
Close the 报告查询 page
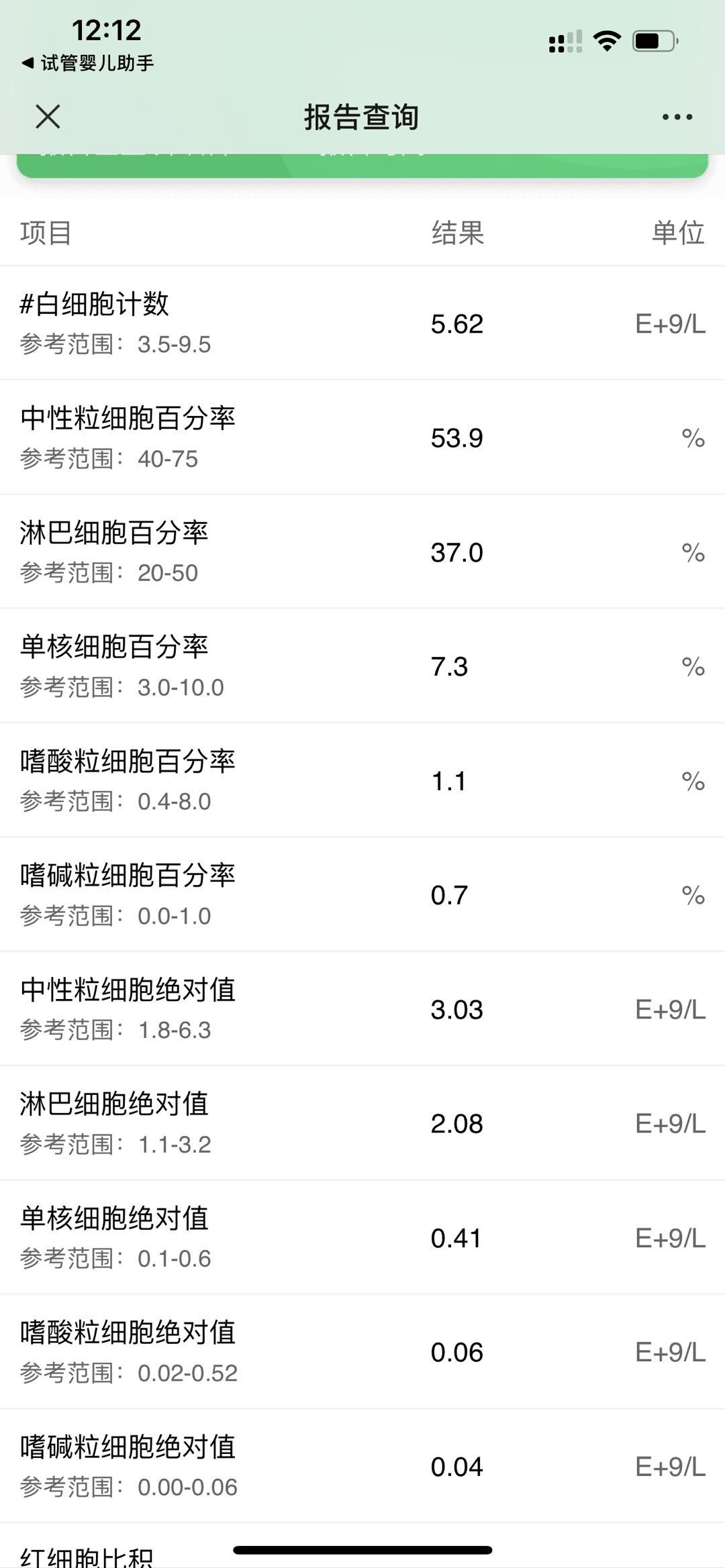tap(48, 117)
